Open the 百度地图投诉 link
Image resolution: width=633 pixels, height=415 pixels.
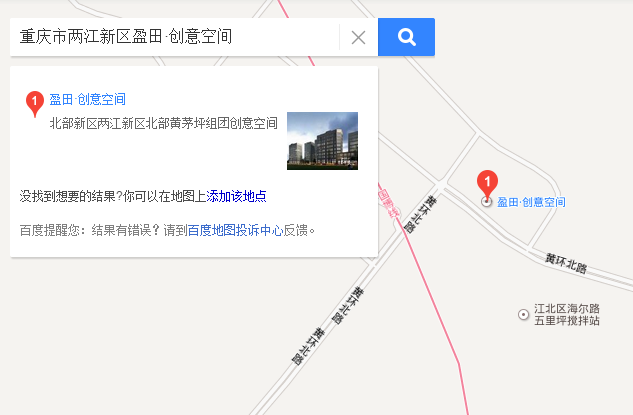pos(223,230)
